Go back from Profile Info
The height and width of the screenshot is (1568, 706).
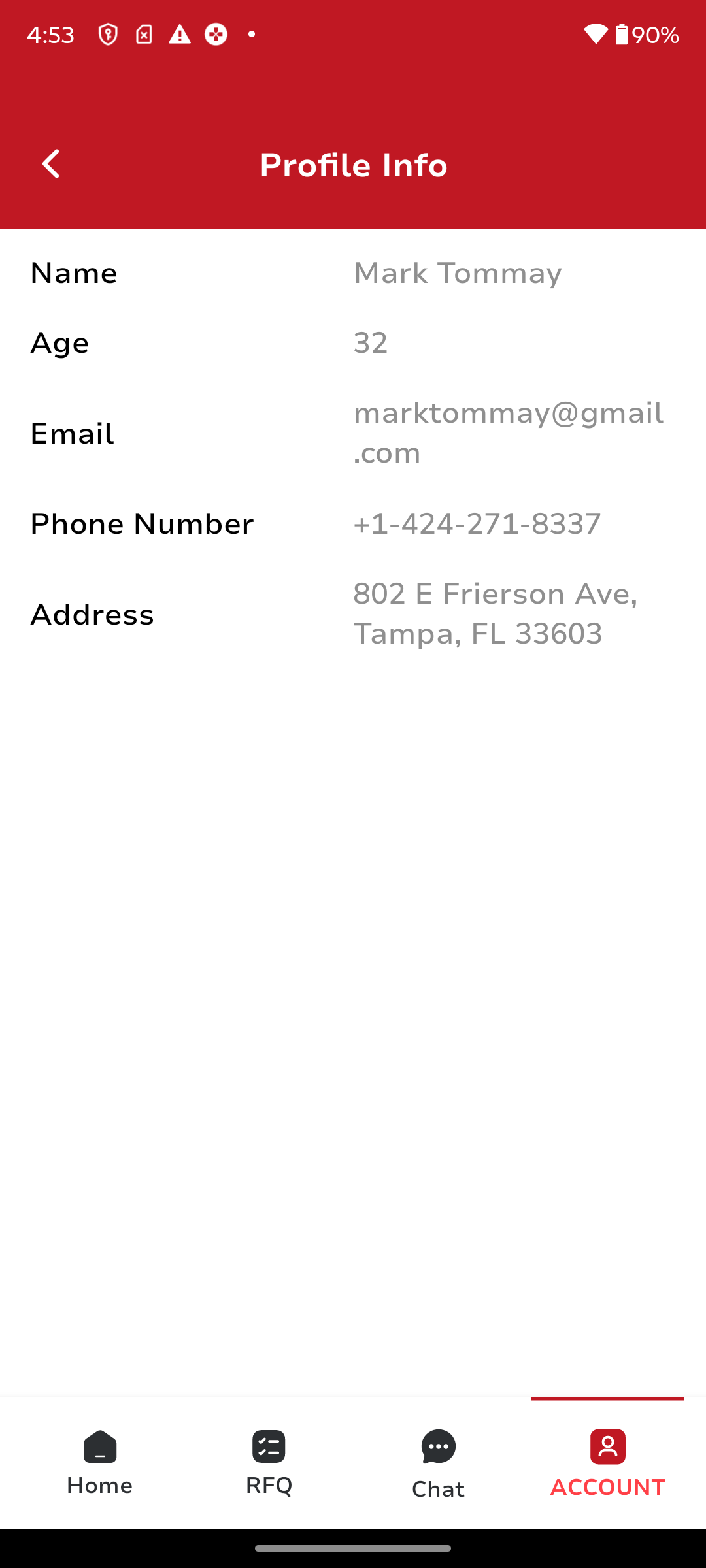51,164
